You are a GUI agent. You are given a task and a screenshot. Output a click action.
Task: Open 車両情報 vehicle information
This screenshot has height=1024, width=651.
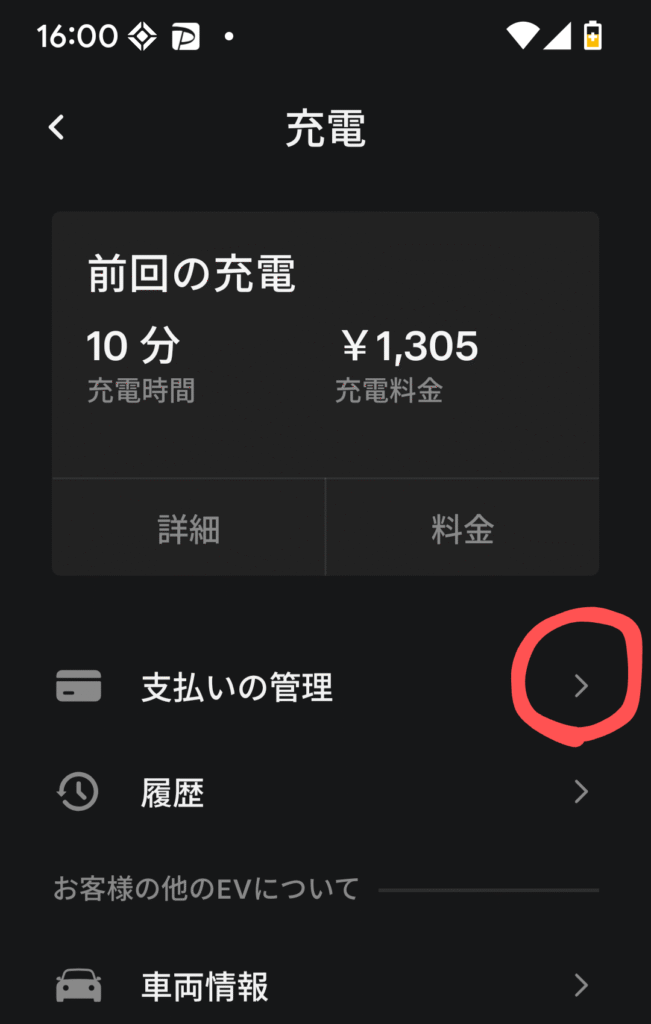pos(325,986)
